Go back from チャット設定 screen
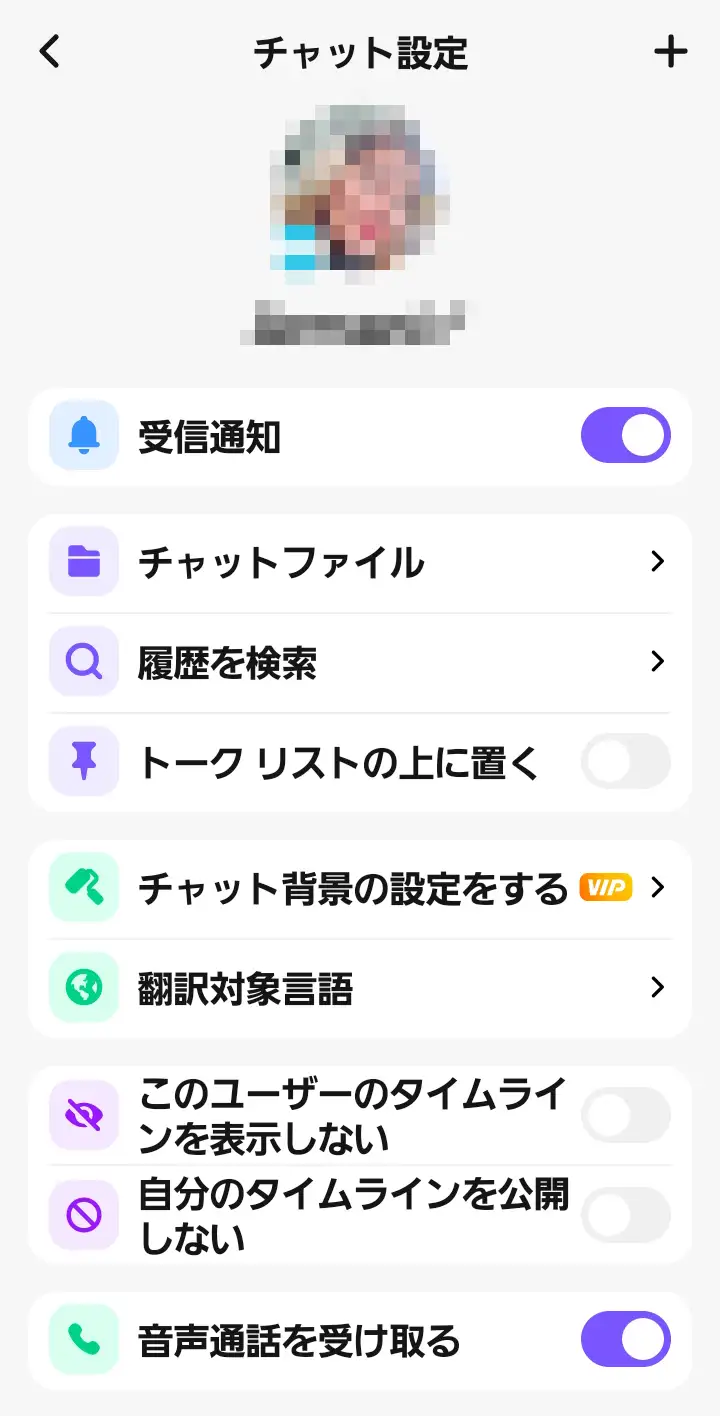Image resolution: width=720 pixels, height=1416 pixels. click(50, 52)
